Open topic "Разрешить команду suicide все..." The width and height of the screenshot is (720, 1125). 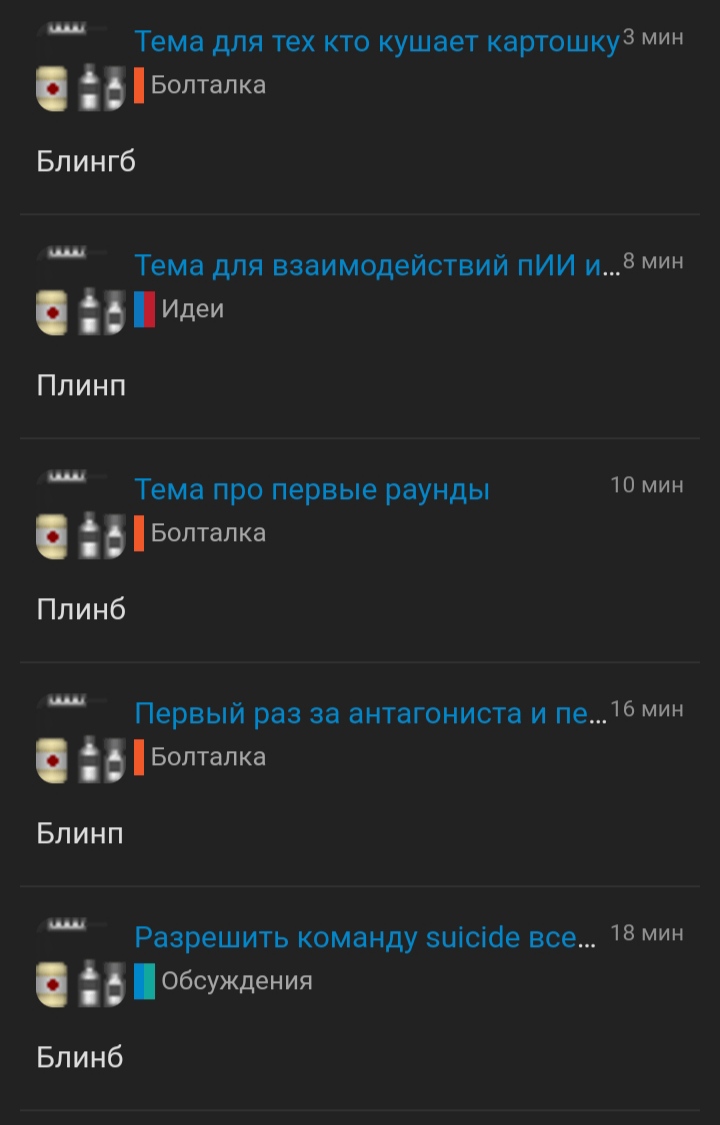364,938
